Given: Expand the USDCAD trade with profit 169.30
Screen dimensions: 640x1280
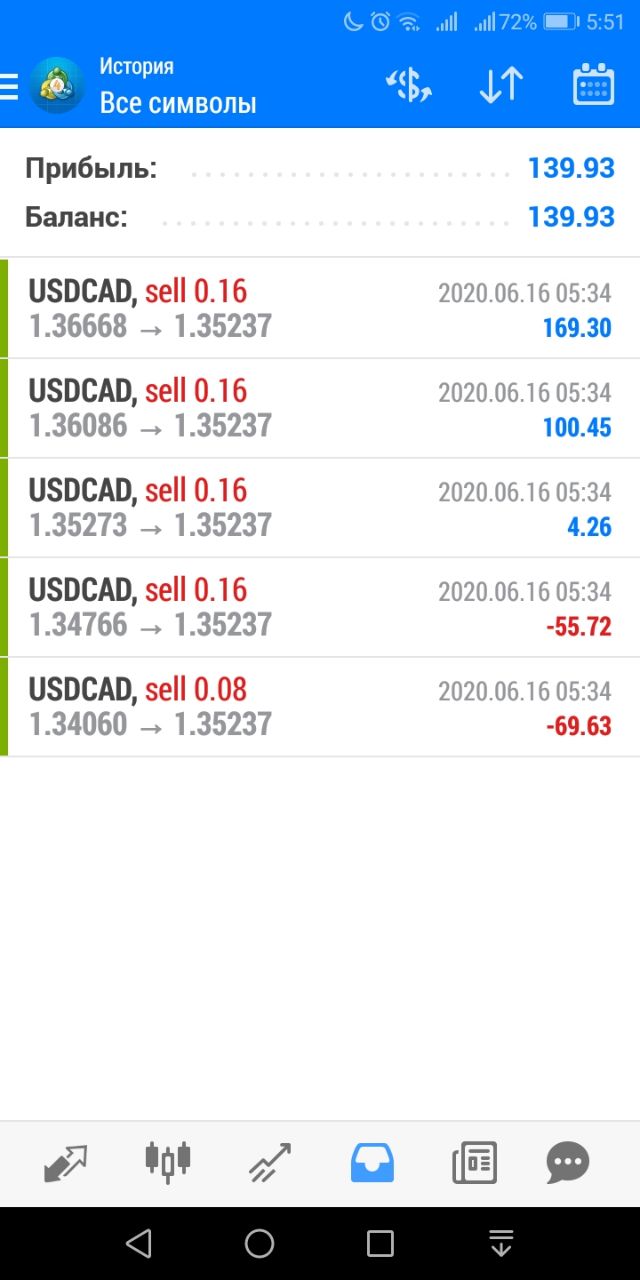Looking at the screenshot, I should [320, 308].
